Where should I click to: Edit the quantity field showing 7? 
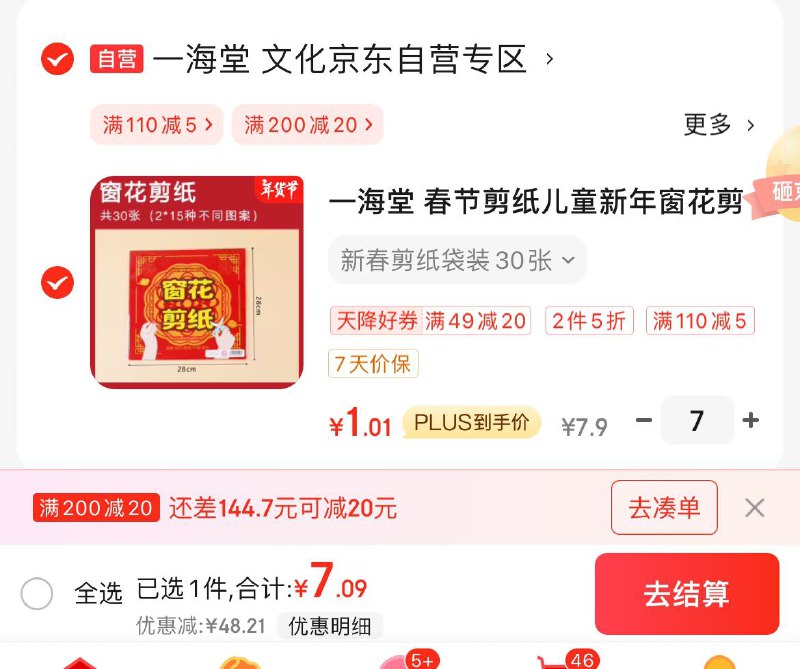point(697,421)
